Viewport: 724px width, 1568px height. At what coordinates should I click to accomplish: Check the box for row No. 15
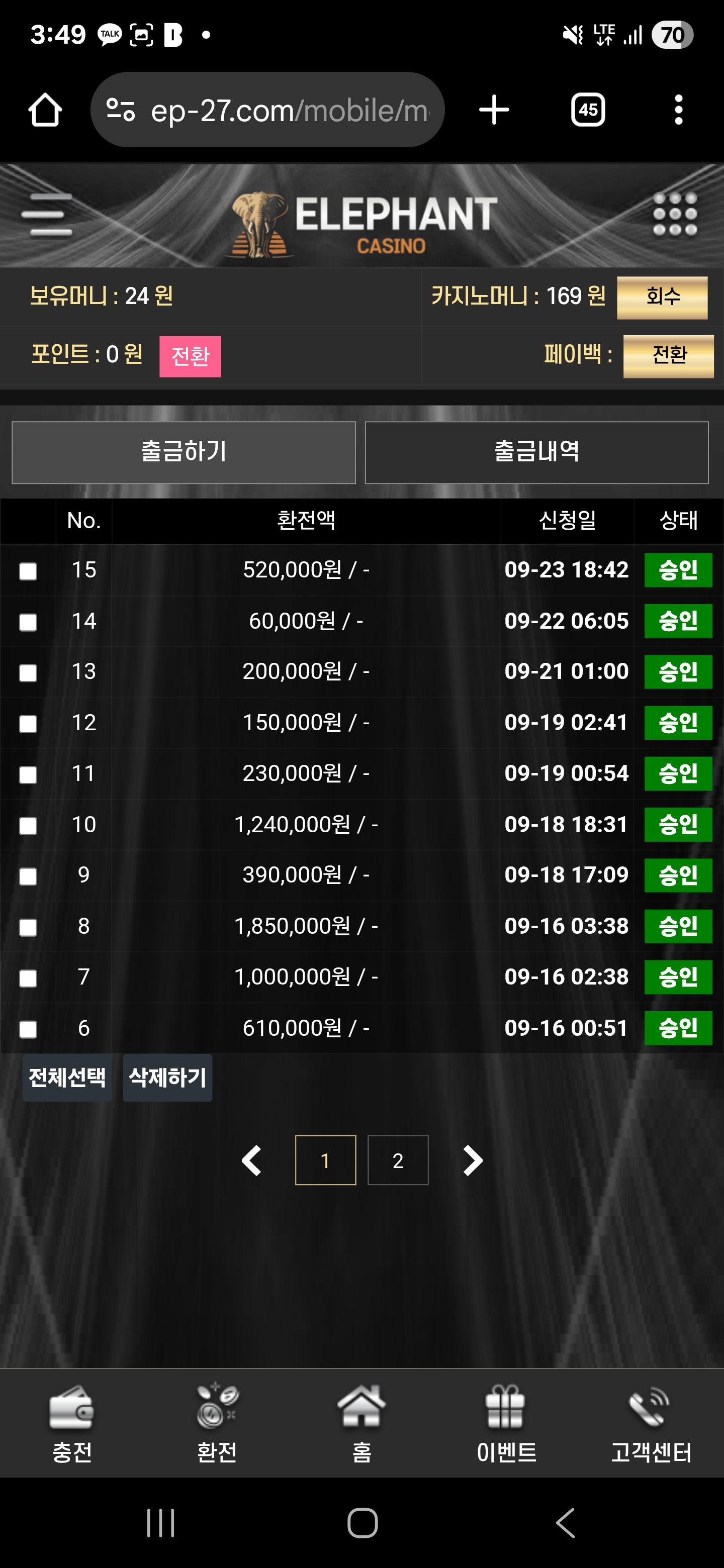coord(28,571)
